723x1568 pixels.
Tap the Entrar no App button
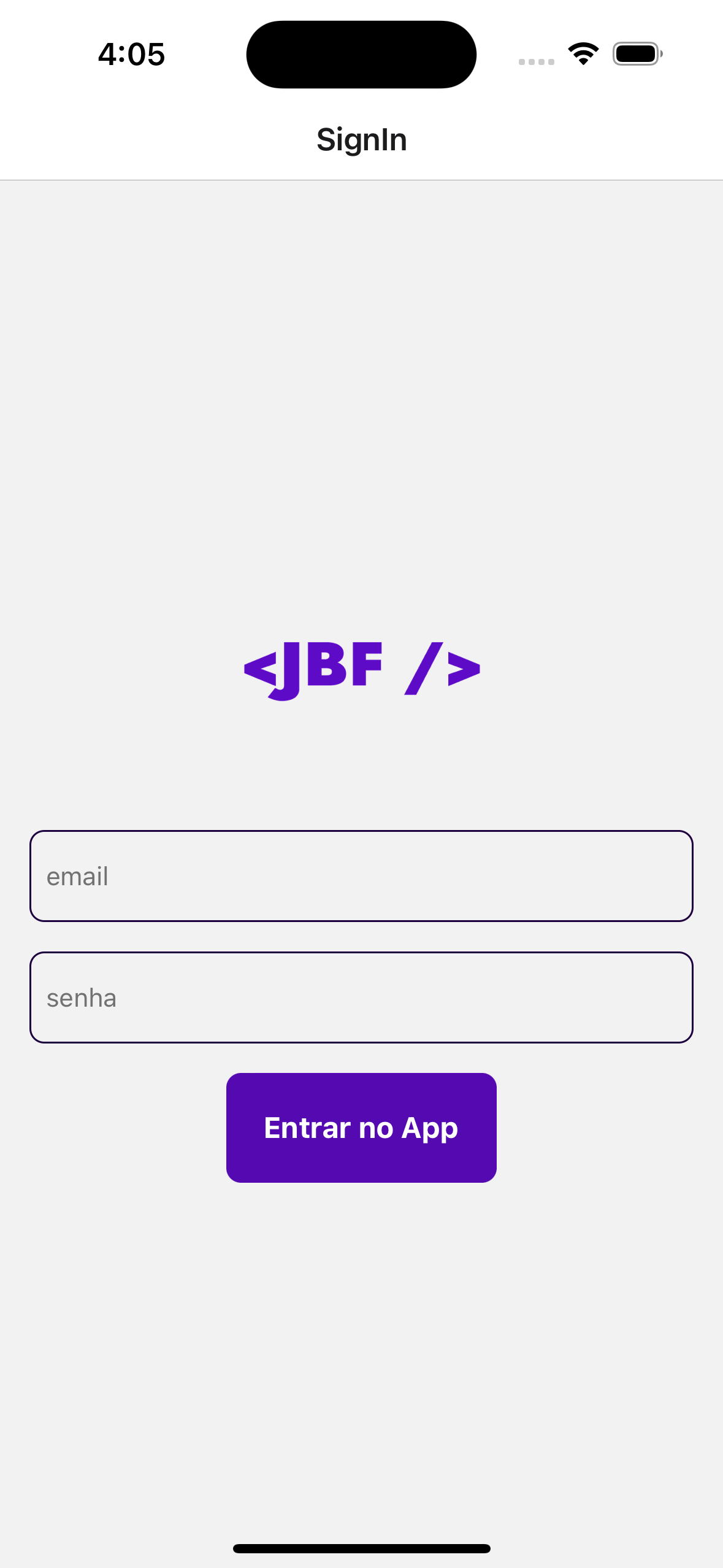361,1128
